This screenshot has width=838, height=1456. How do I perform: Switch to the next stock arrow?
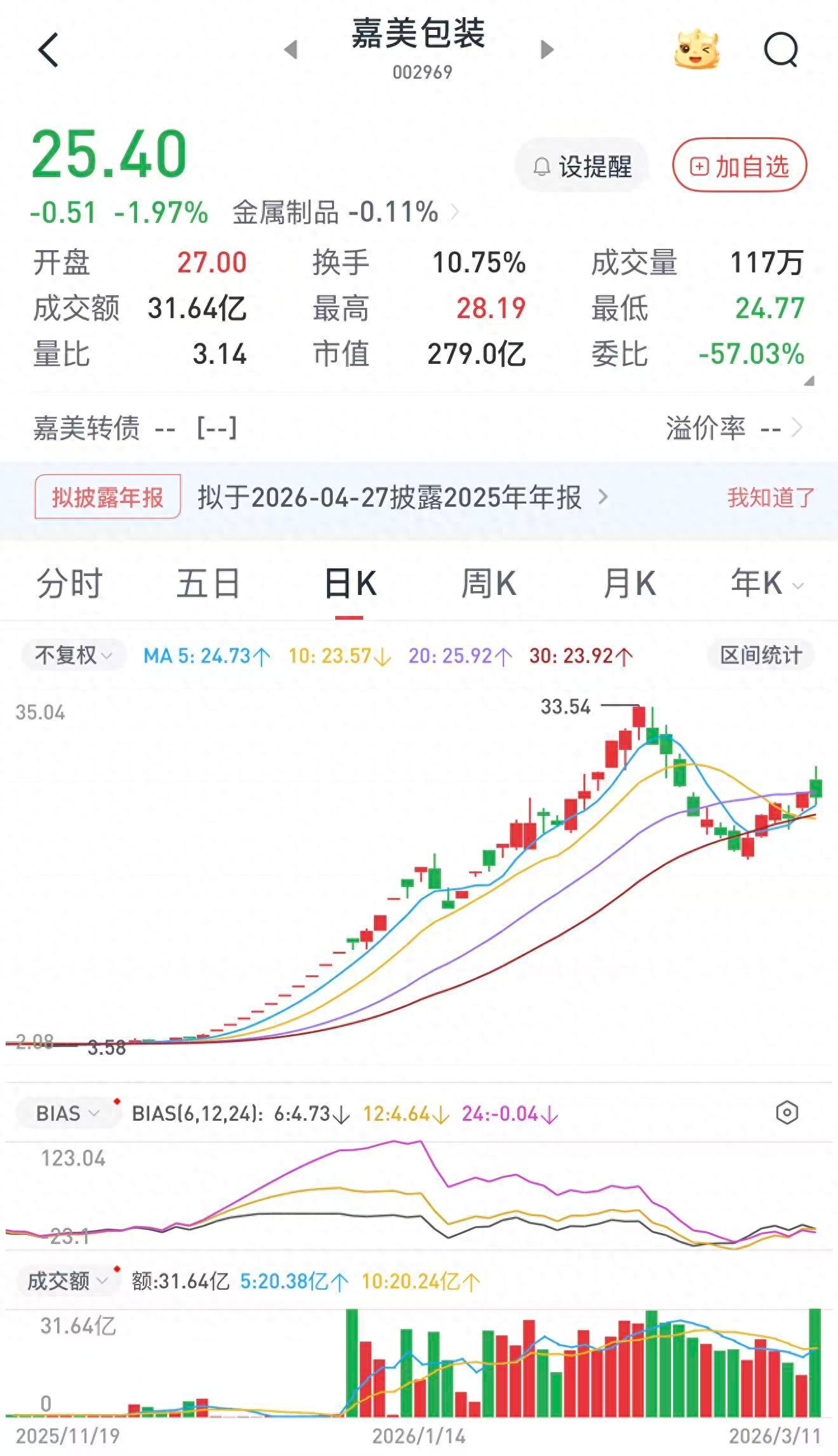(547, 50)
